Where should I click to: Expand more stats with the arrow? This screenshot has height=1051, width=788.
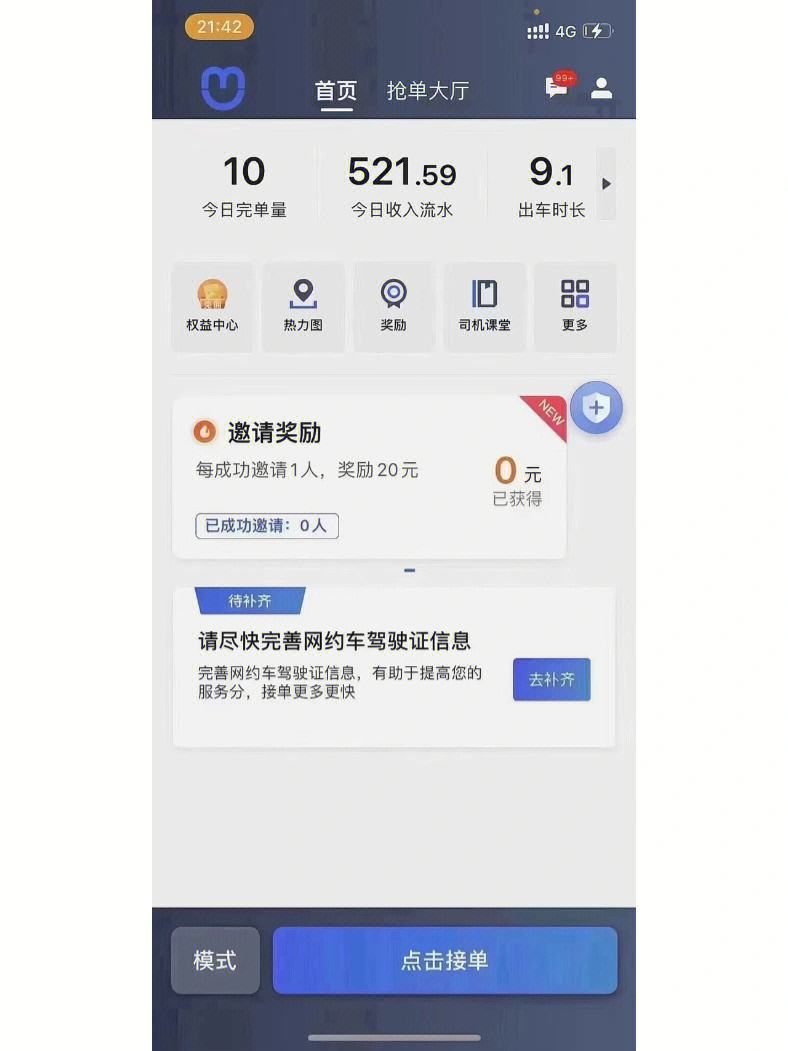coord(605,184)
